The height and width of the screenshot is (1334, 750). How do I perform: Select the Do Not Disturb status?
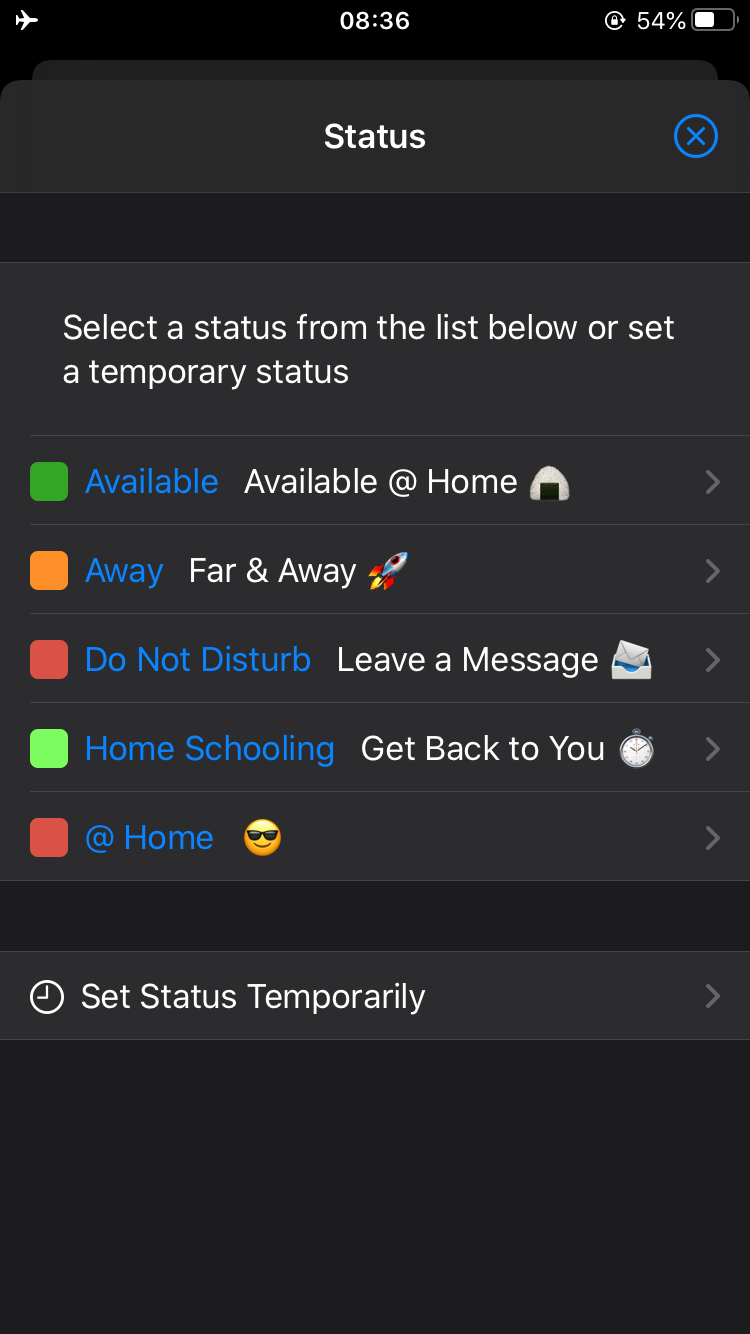[x=197, y=660]
